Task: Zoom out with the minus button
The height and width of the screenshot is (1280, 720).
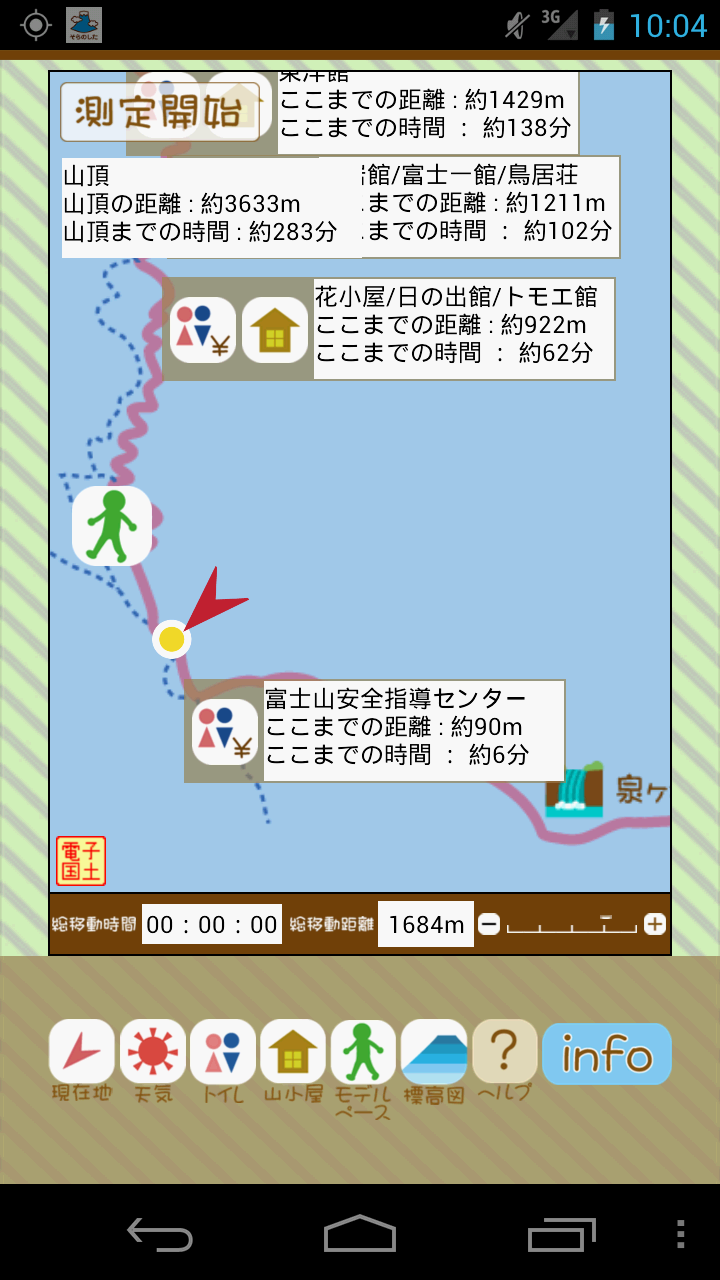Action: tap(489, 924)
